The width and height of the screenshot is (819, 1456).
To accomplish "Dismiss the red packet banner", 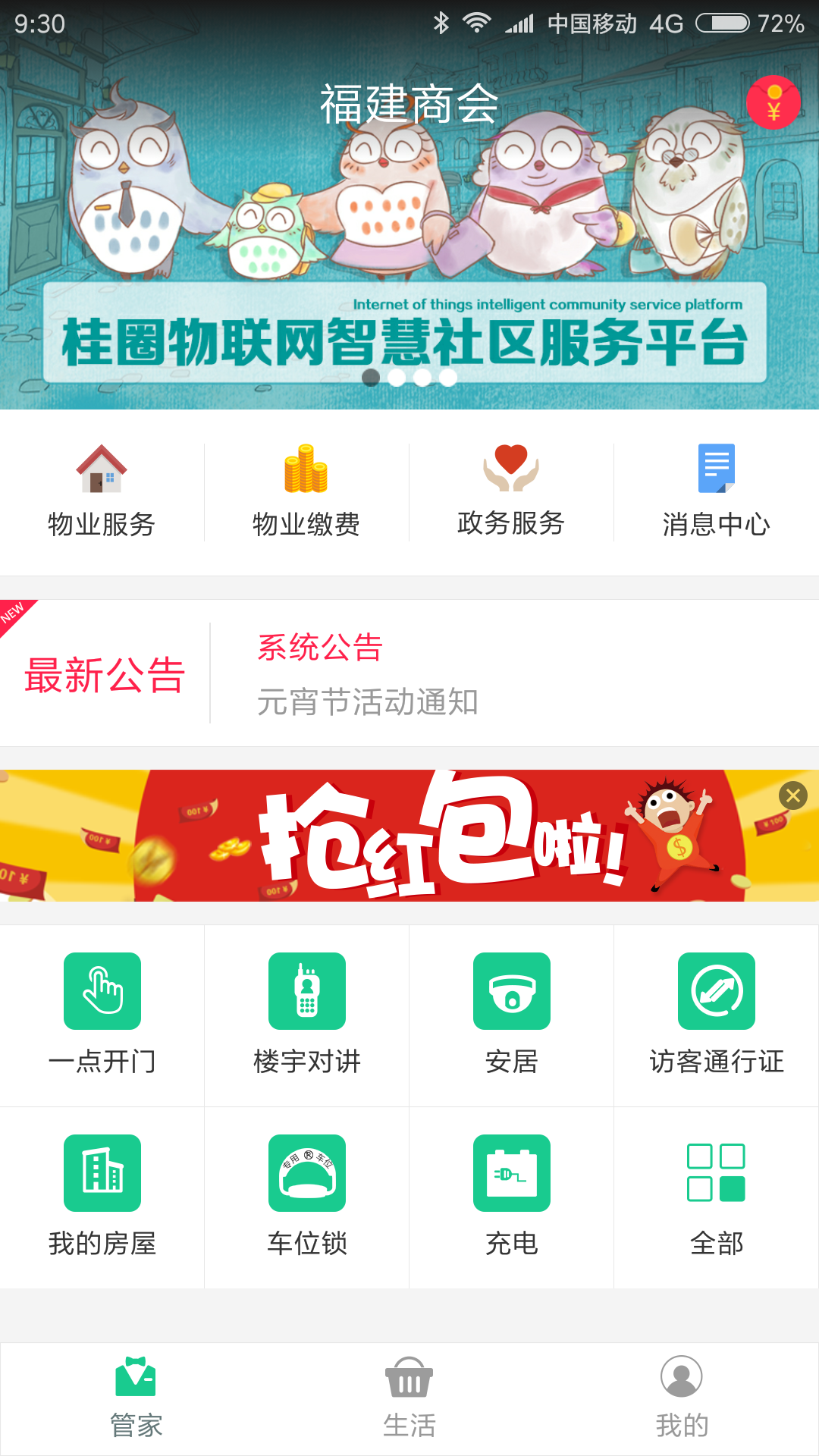I will pyautogui.click(x=793, y=795).
